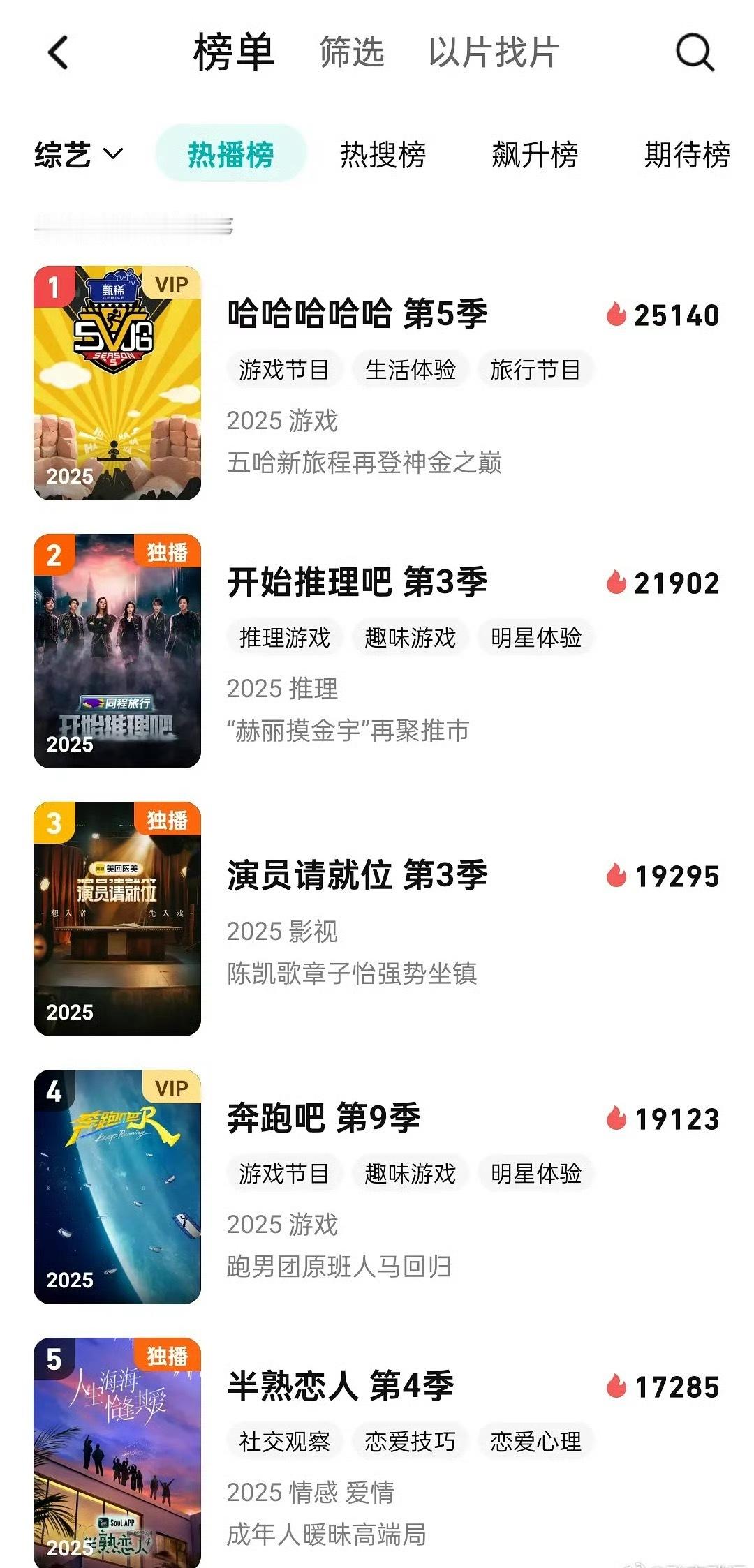Screen dimensions: 754x1568
Task: Open 哈哈哈哈哈 第5季 show entry
Action: pyautogui.click(x=357, y=314)
